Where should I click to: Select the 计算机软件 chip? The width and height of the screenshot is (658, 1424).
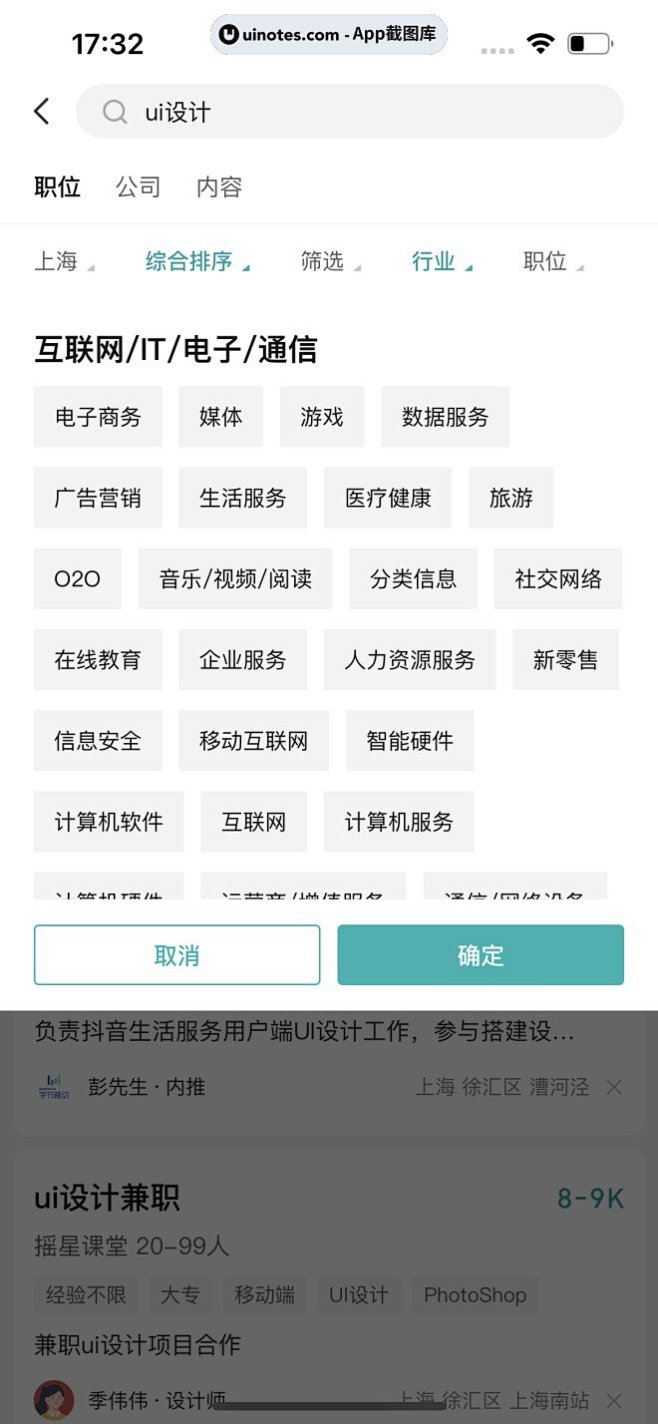[109, 822]
